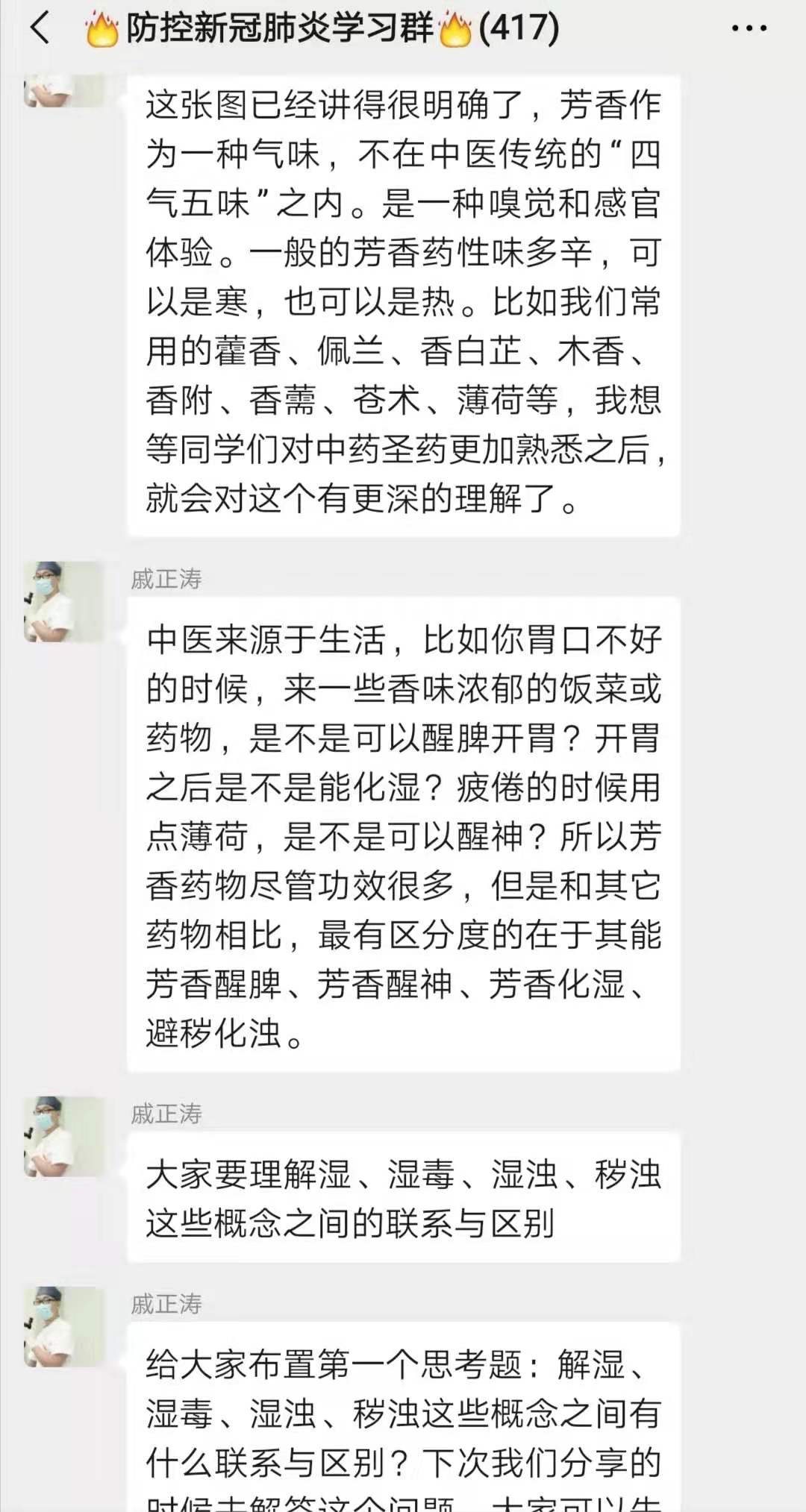Go back from the group chat

coord(40,29)
